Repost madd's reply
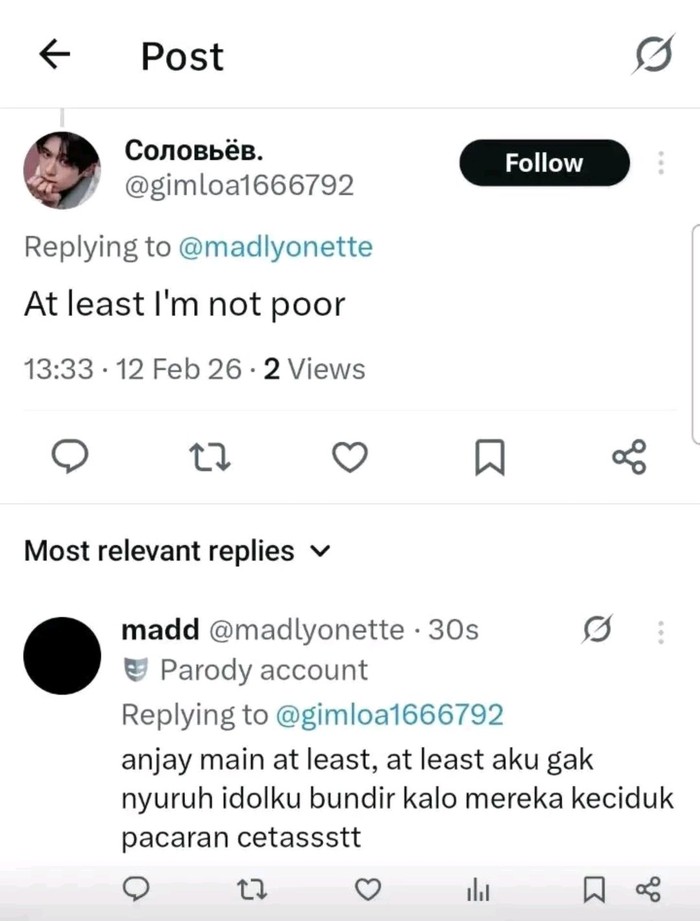 (x=255, y=888)
